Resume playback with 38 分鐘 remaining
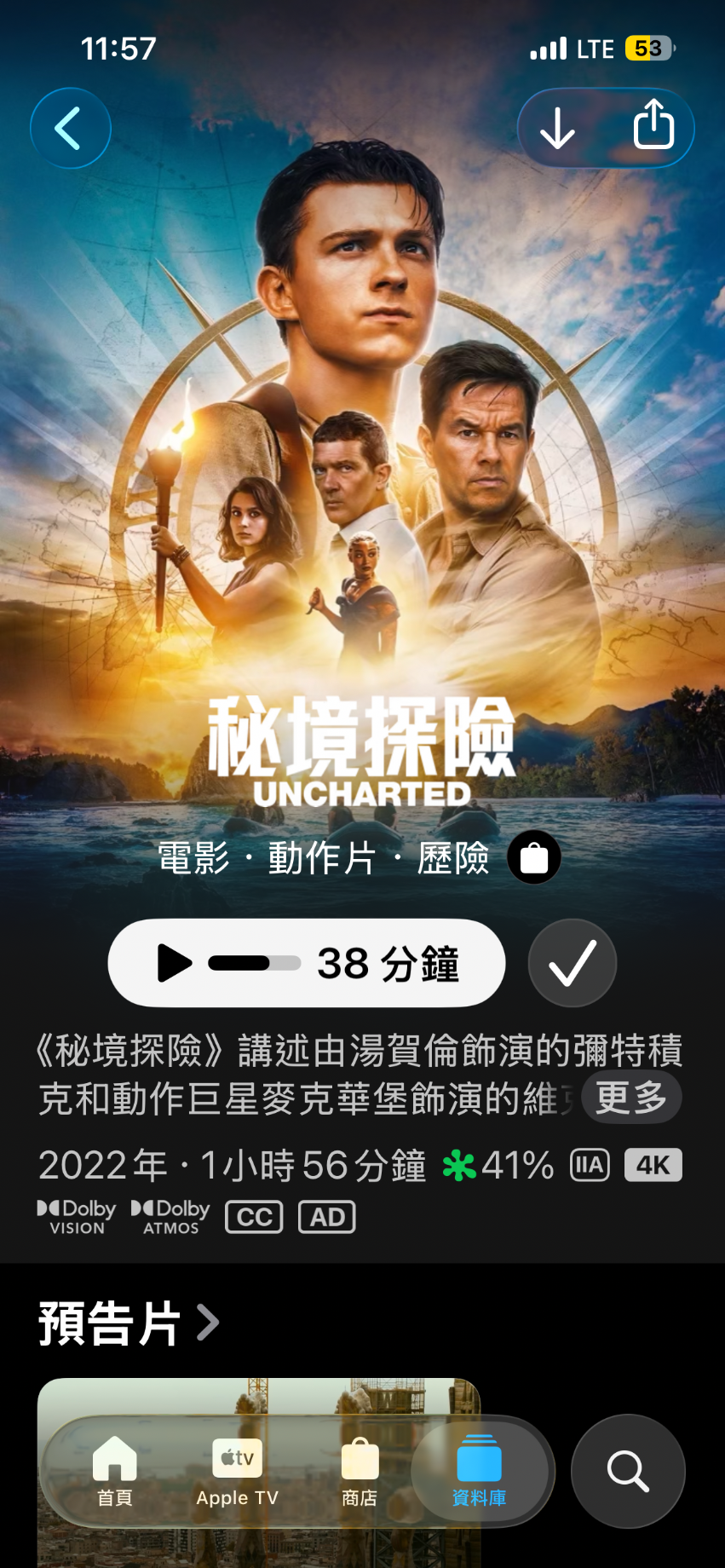Screen dimensions: 725x1568 click(307, 963)
